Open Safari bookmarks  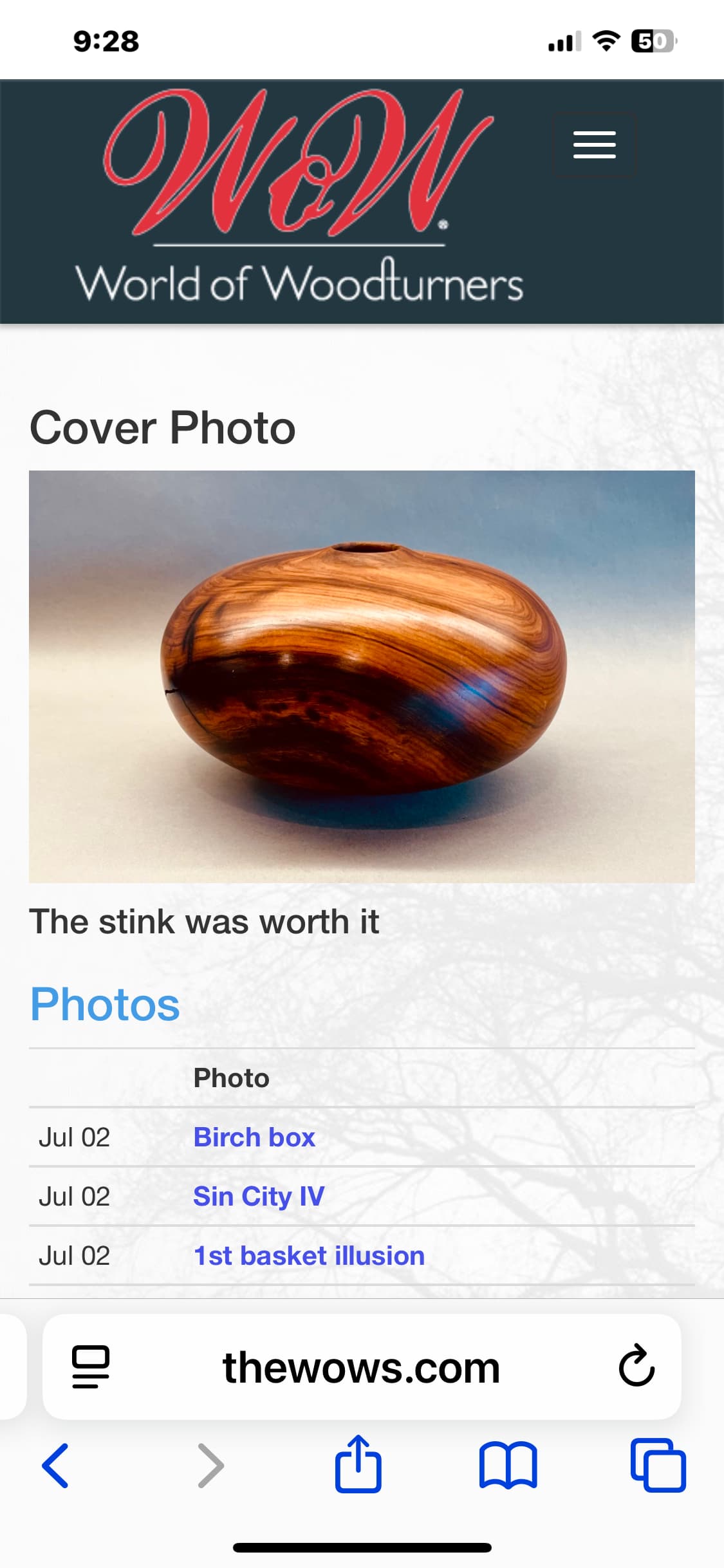point(508,1466)
